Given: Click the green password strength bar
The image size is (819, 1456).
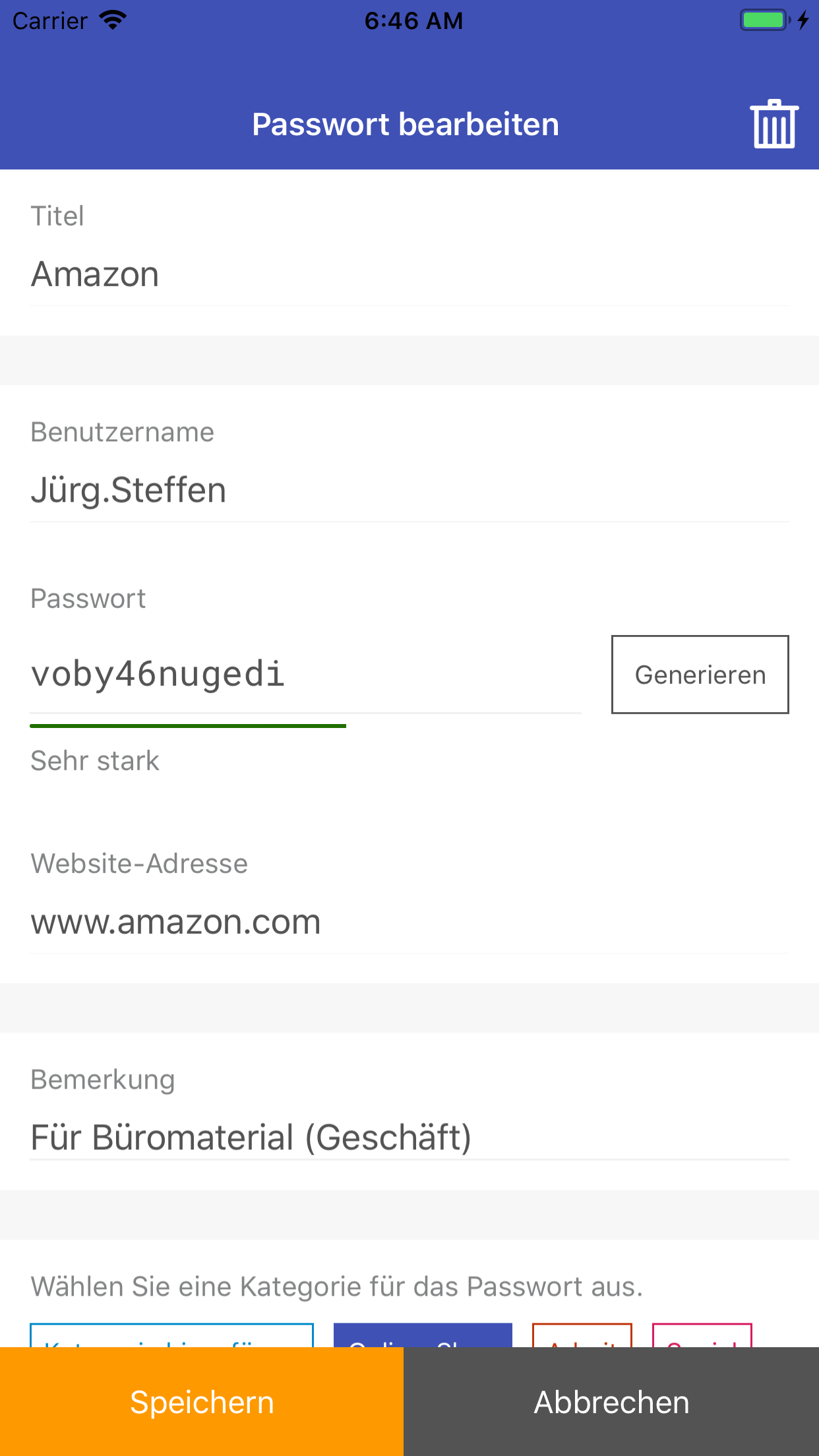Looking at the screenshot, I should coord(188,725).
